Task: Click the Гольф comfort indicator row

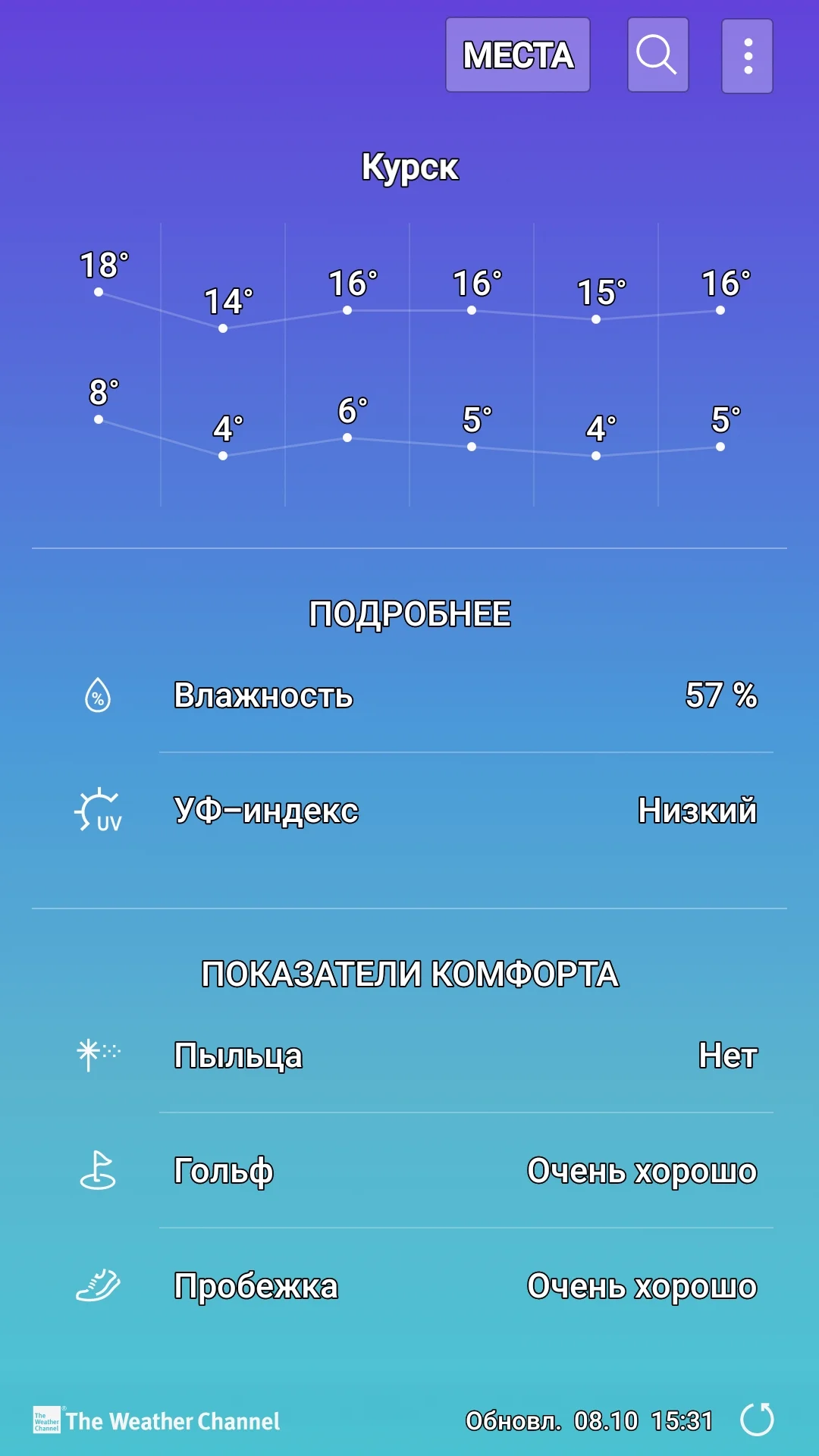Action: [409, 1170]
